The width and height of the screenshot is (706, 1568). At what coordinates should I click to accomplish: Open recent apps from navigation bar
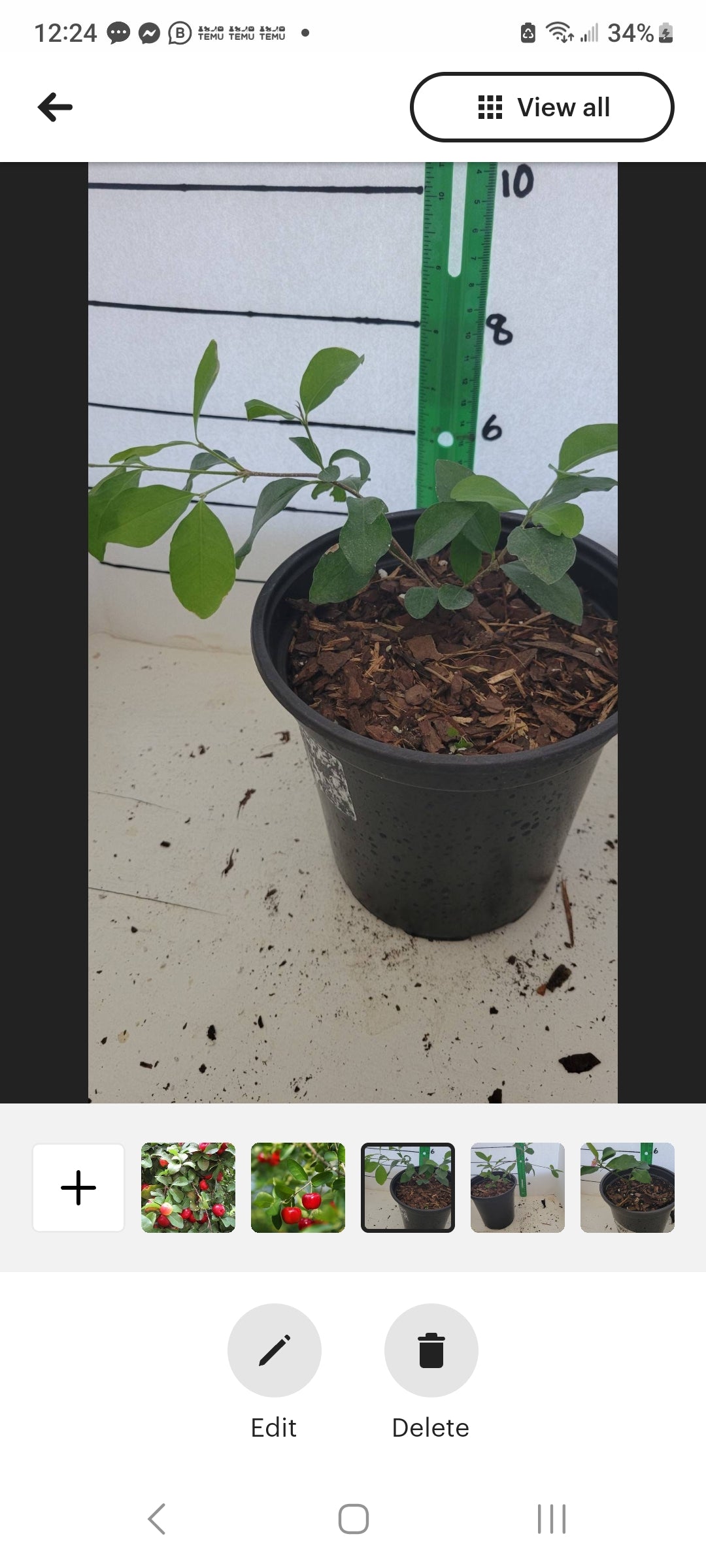[551, 1519]
